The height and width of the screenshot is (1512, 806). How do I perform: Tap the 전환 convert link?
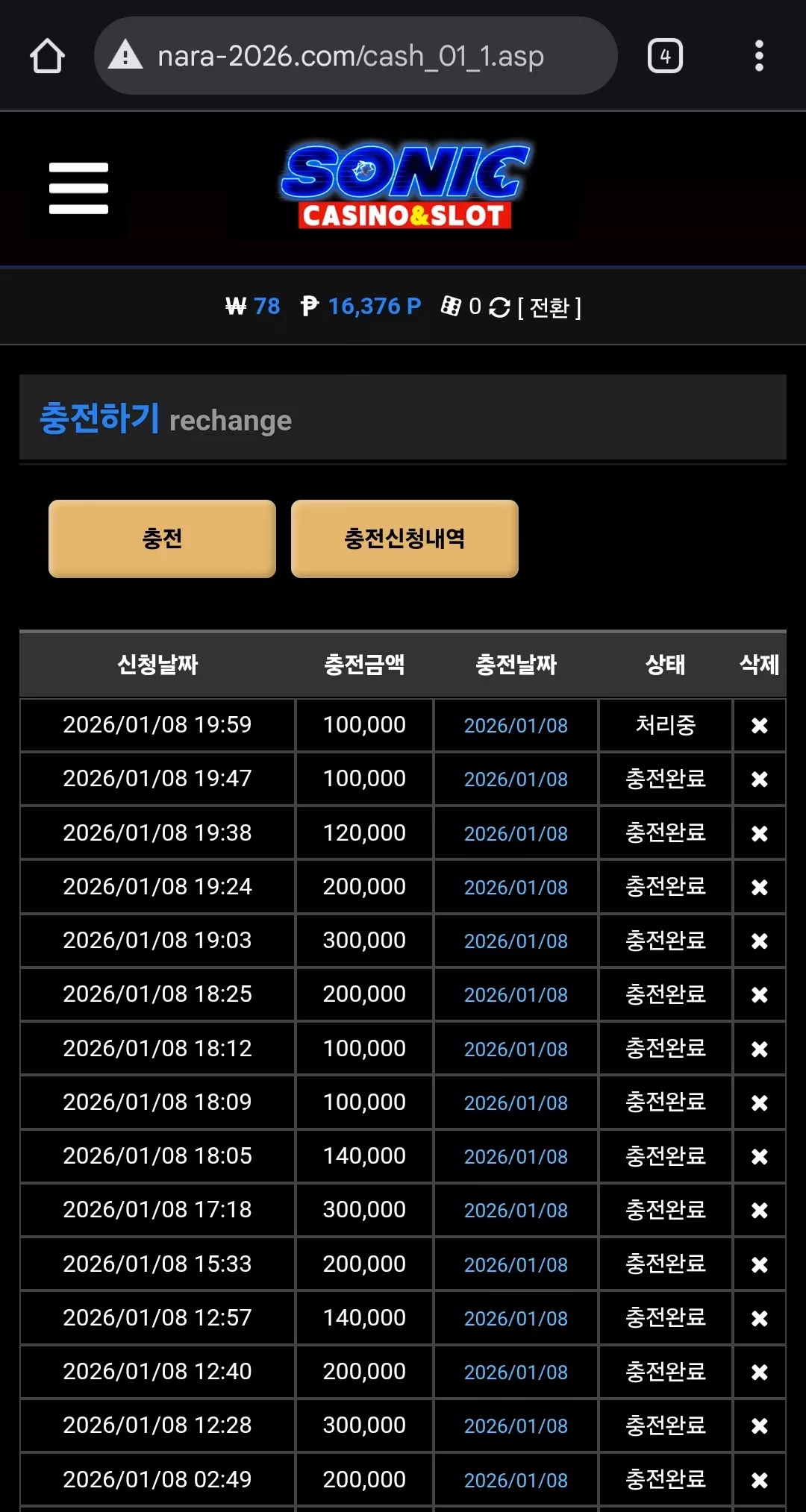tap(549, 307)
